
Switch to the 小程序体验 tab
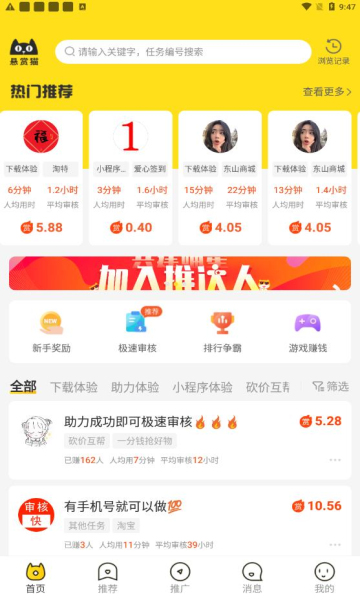pyautogui.click(x=202, y=387)
